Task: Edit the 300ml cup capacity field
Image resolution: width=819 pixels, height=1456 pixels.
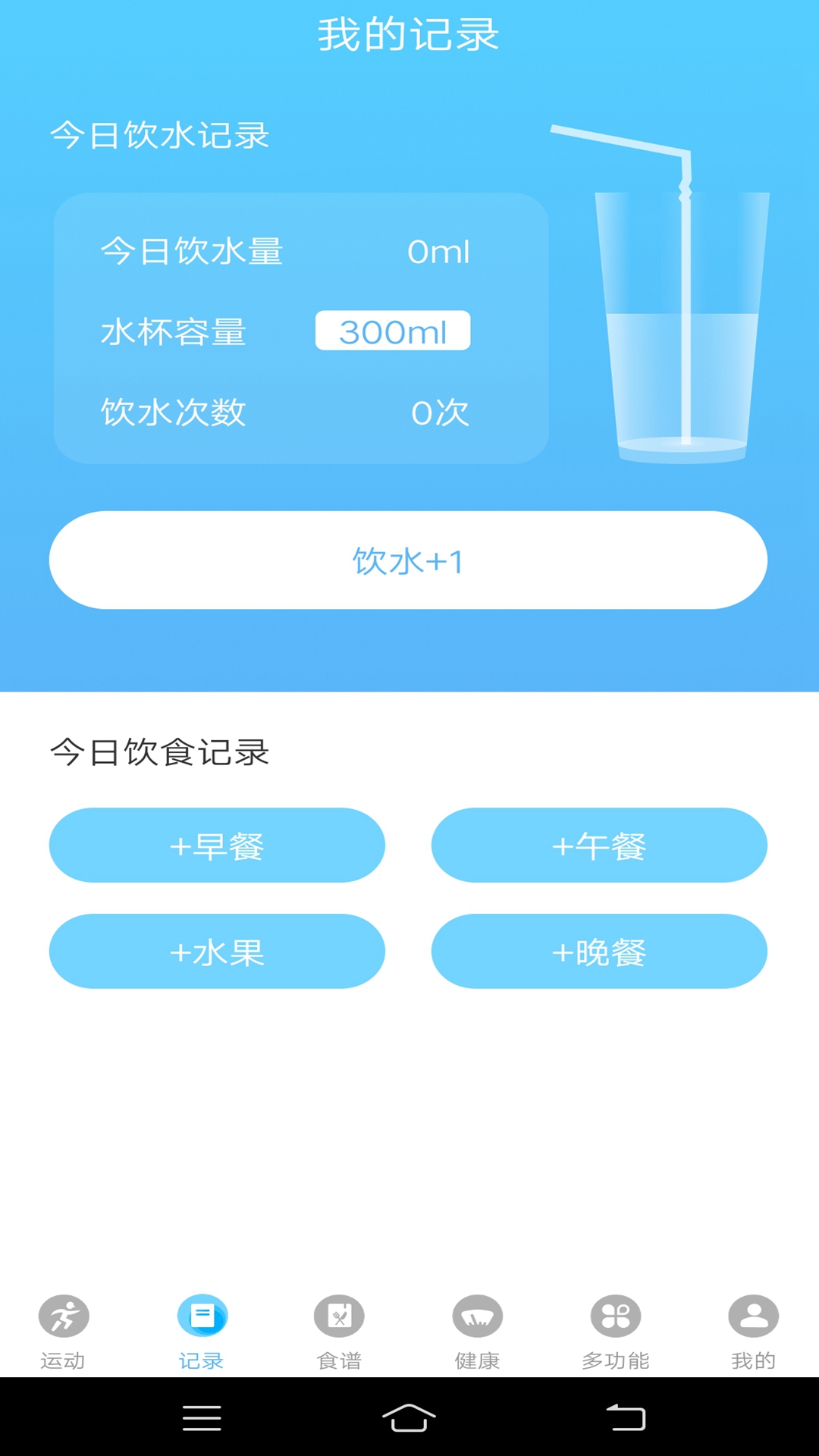Action: [x=393, y=331]
